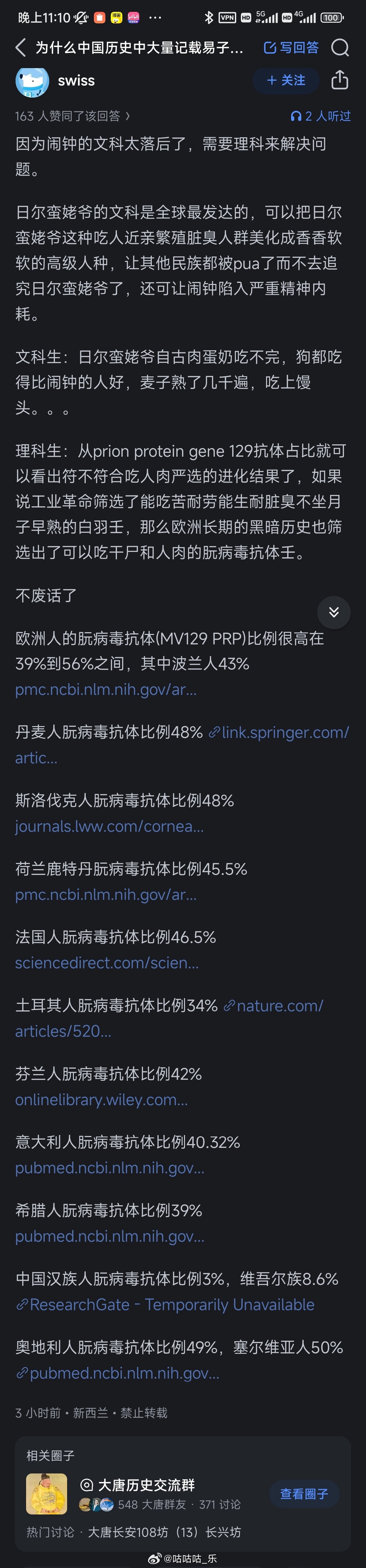
Task: Go back using the top-left arrow
Action: [21, 48]
